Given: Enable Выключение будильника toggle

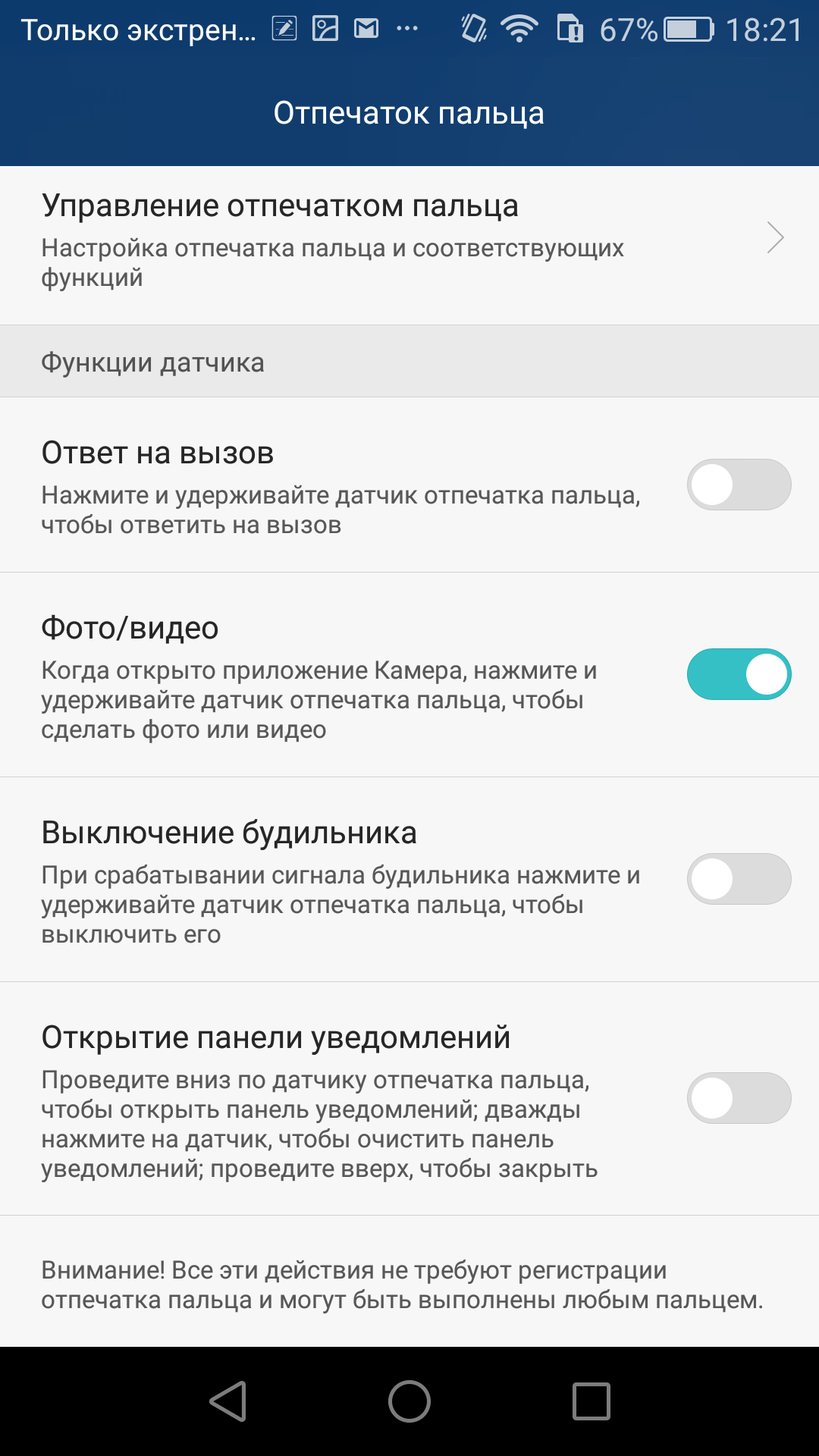Looking at the screenshot, I should (x=739, y=879).
